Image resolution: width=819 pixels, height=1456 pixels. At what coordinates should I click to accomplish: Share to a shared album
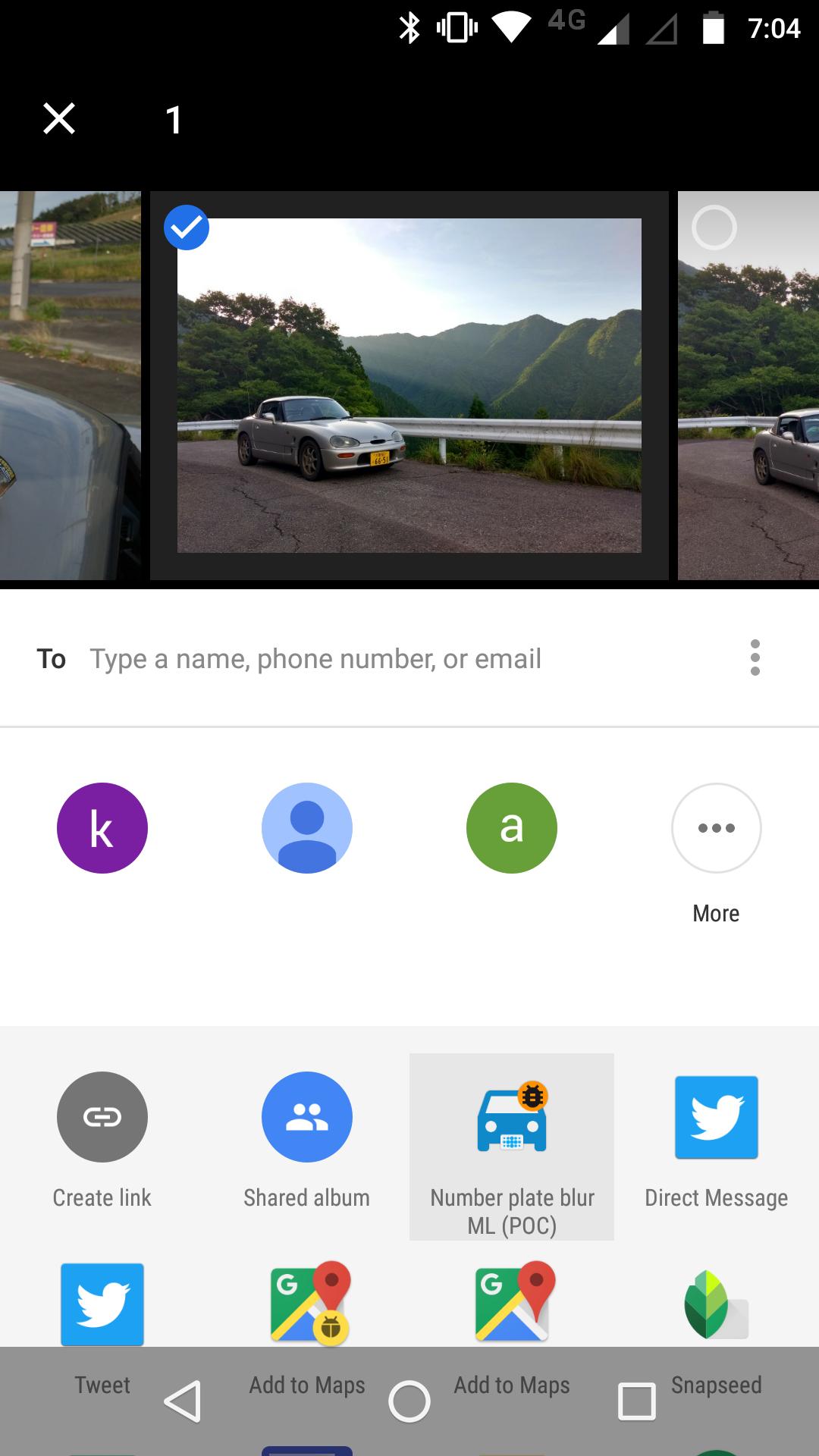click(x=307, y=1117)
